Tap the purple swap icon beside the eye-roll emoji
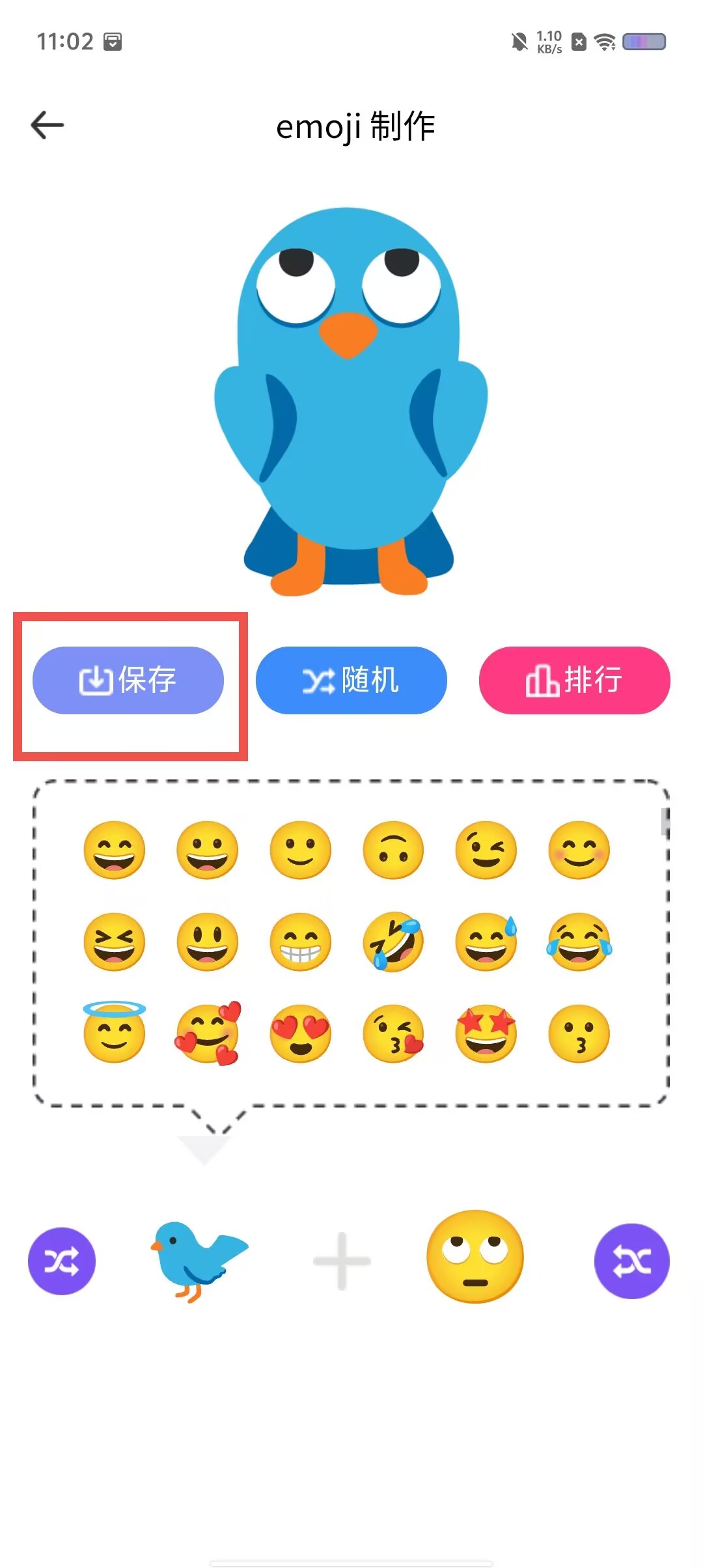The width and height of the screenshot is (703, 1568). coord(632,1261)
